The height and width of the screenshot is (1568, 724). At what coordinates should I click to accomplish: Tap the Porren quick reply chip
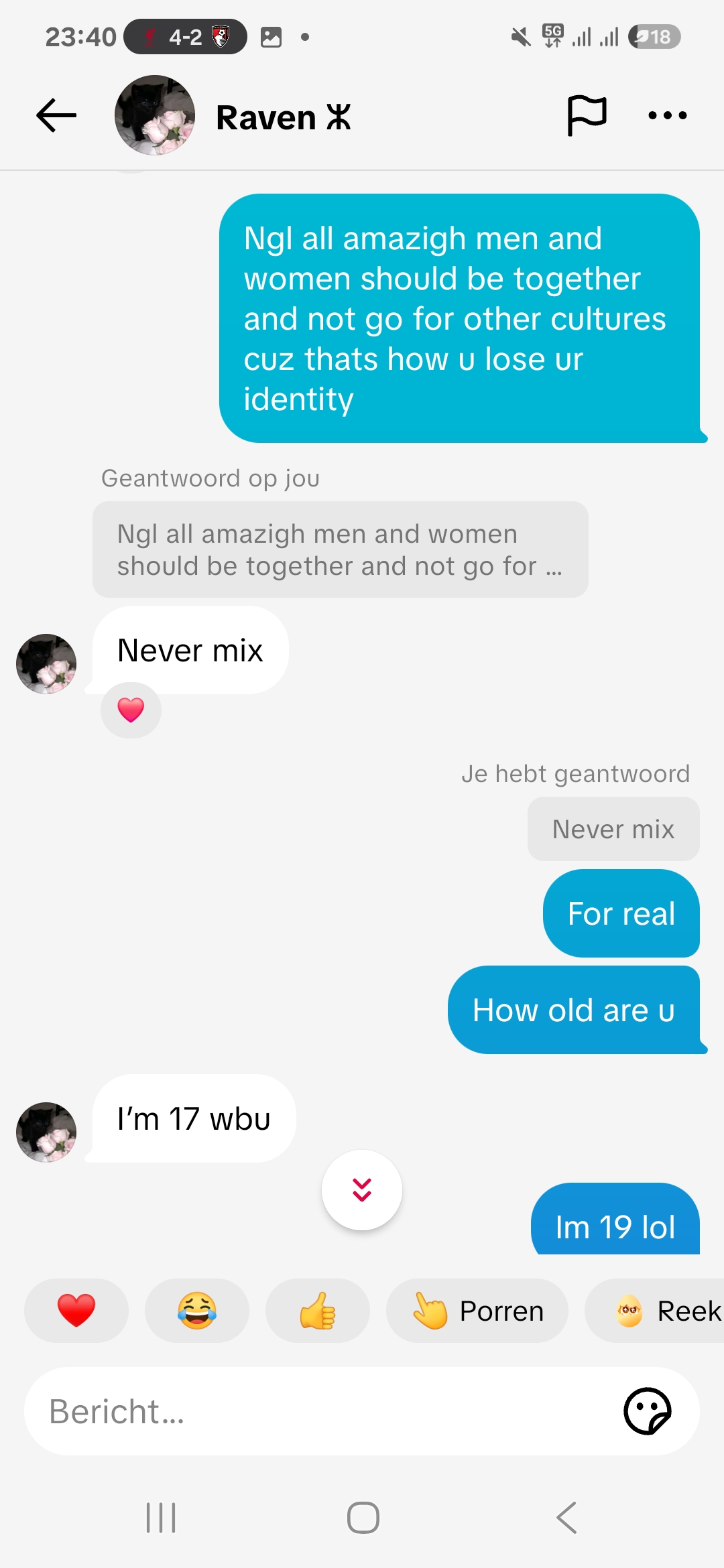[x=477, y=1311]
